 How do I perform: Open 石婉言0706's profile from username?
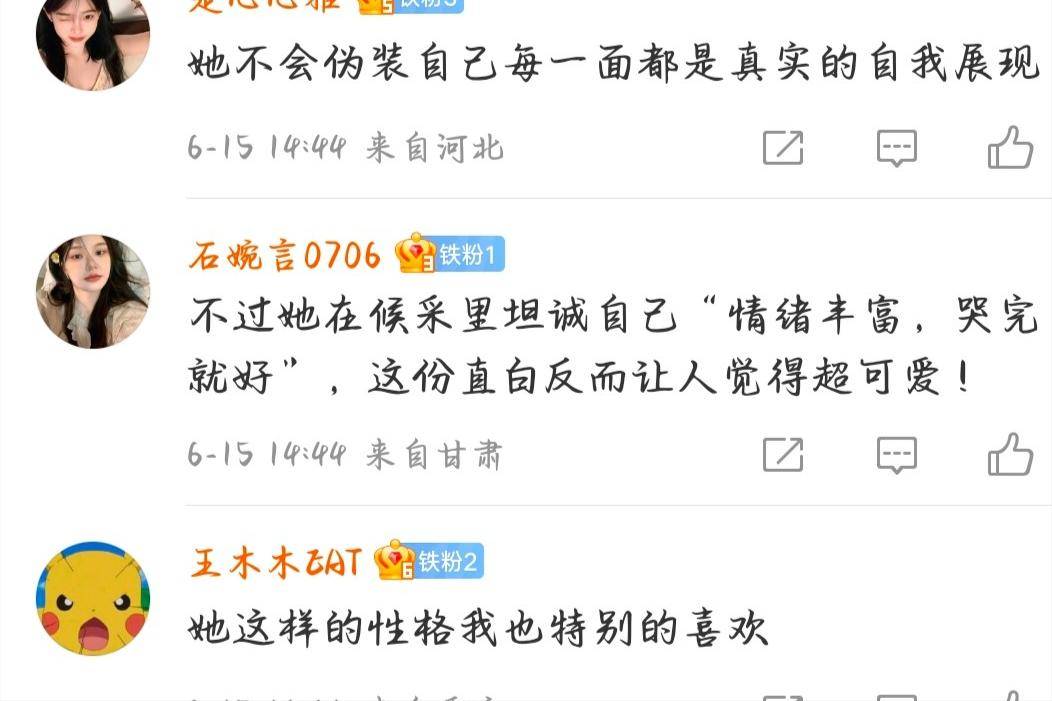coord(285,256)
